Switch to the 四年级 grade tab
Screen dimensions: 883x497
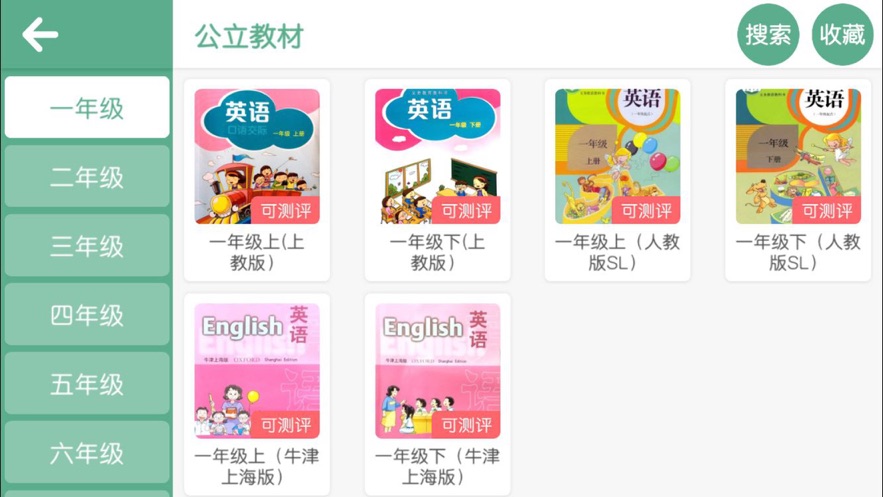click(x=87, y=315)
